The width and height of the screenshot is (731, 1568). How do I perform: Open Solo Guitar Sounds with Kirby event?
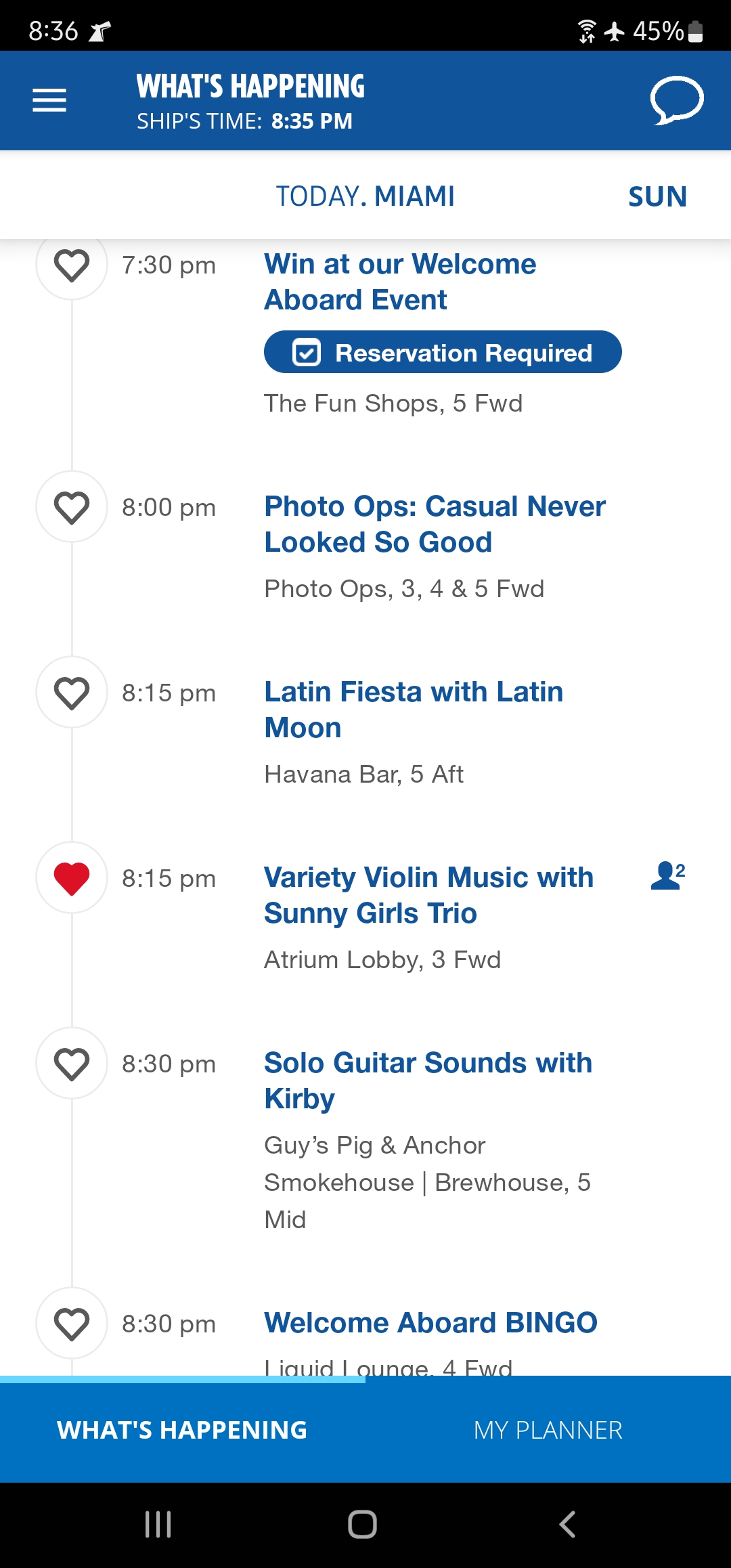[x=428, y=1081]
